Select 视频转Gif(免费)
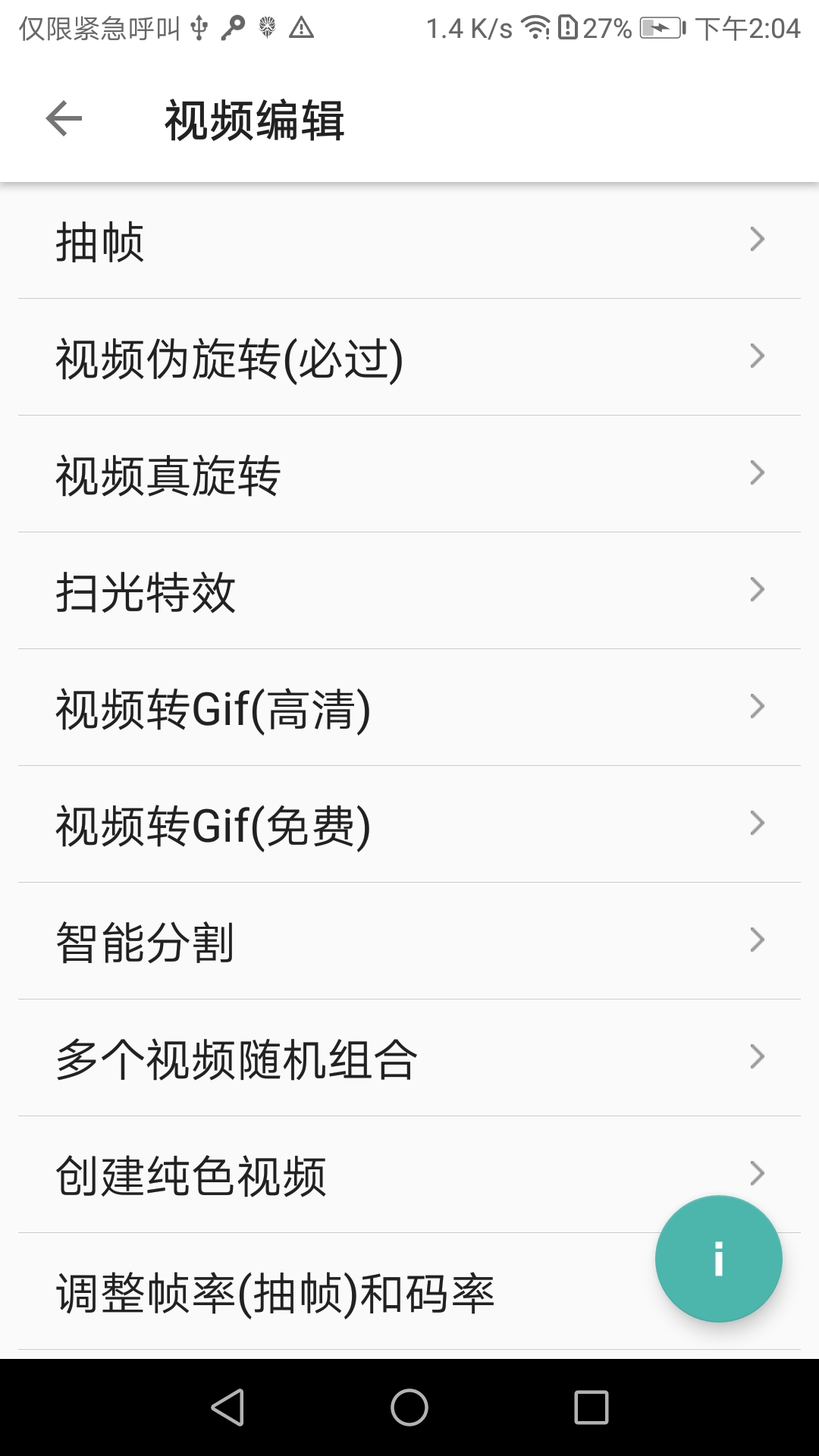Image resolution: width=819 pixels, height=1456 pixels. click(x=409, y=825)
